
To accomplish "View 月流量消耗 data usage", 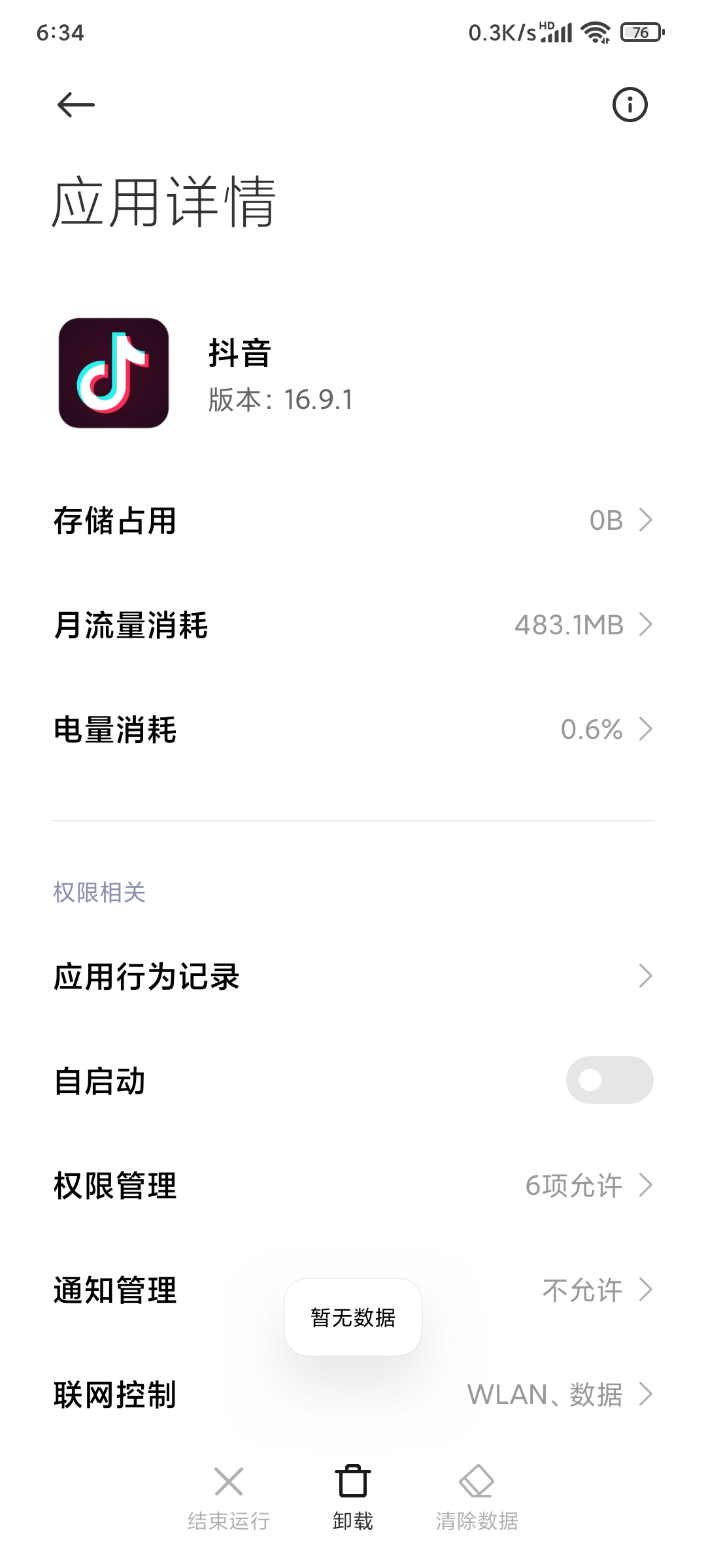I will (353, 625).
